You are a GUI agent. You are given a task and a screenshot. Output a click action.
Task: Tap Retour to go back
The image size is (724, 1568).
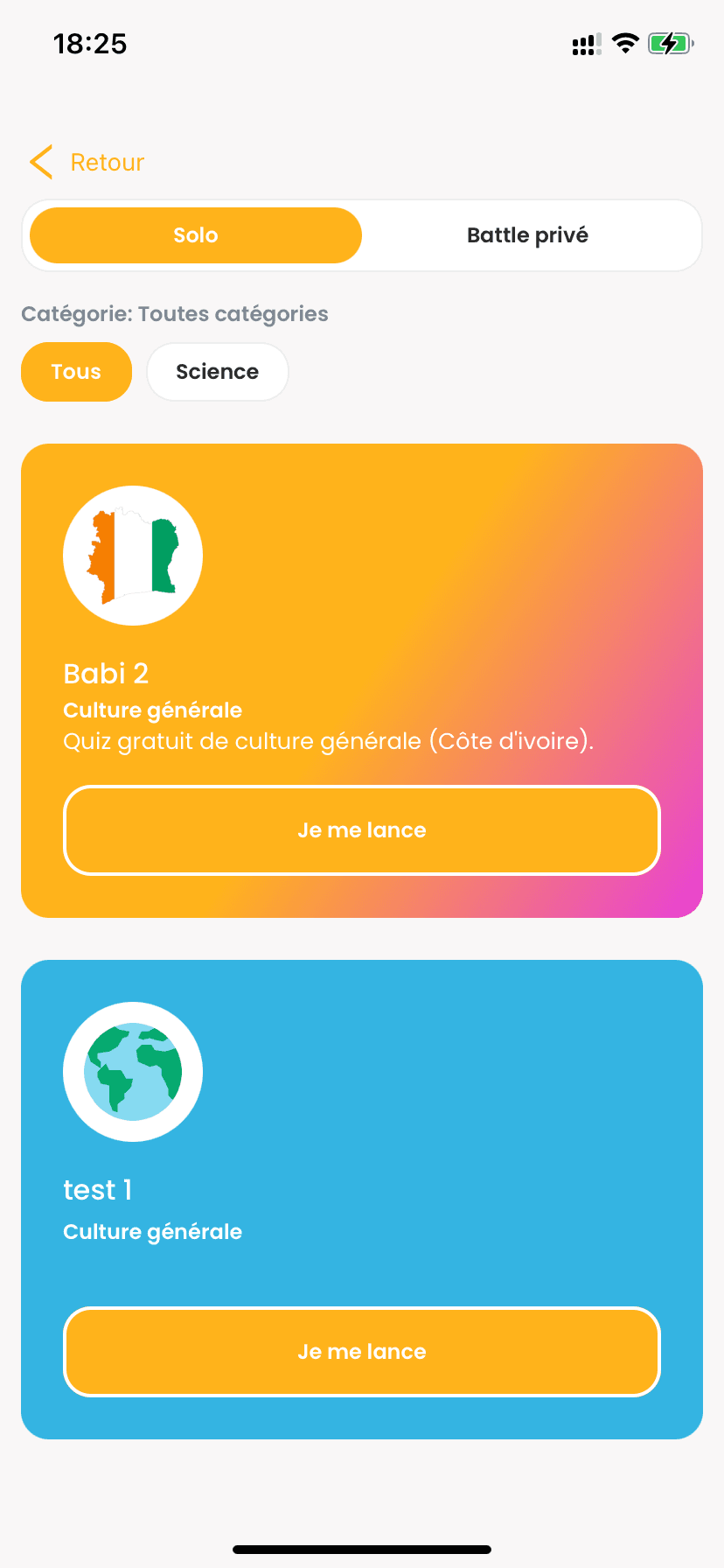pyautogui.click(x=107, y=162)
